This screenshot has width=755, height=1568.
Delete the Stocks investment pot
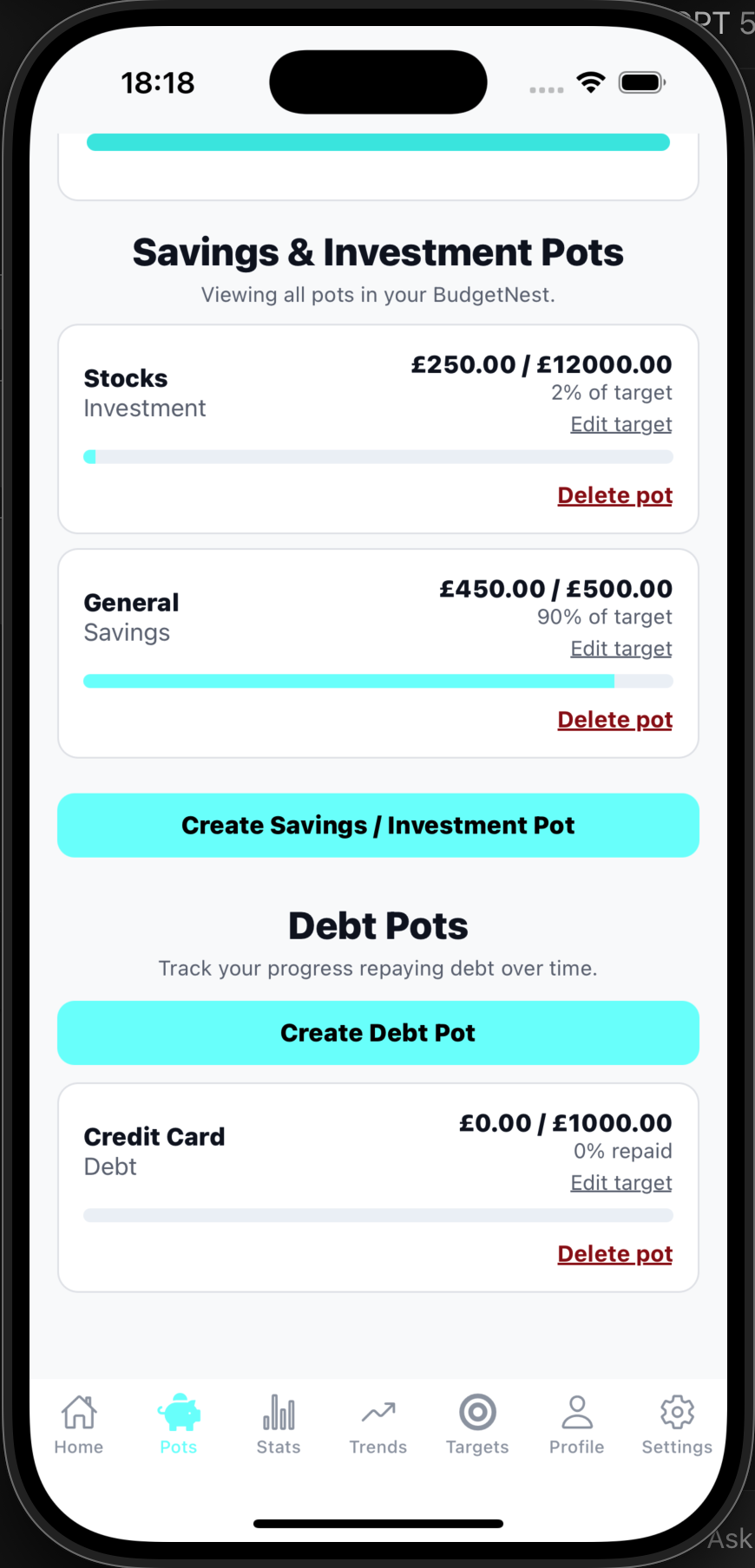click(x=614, y=494)
